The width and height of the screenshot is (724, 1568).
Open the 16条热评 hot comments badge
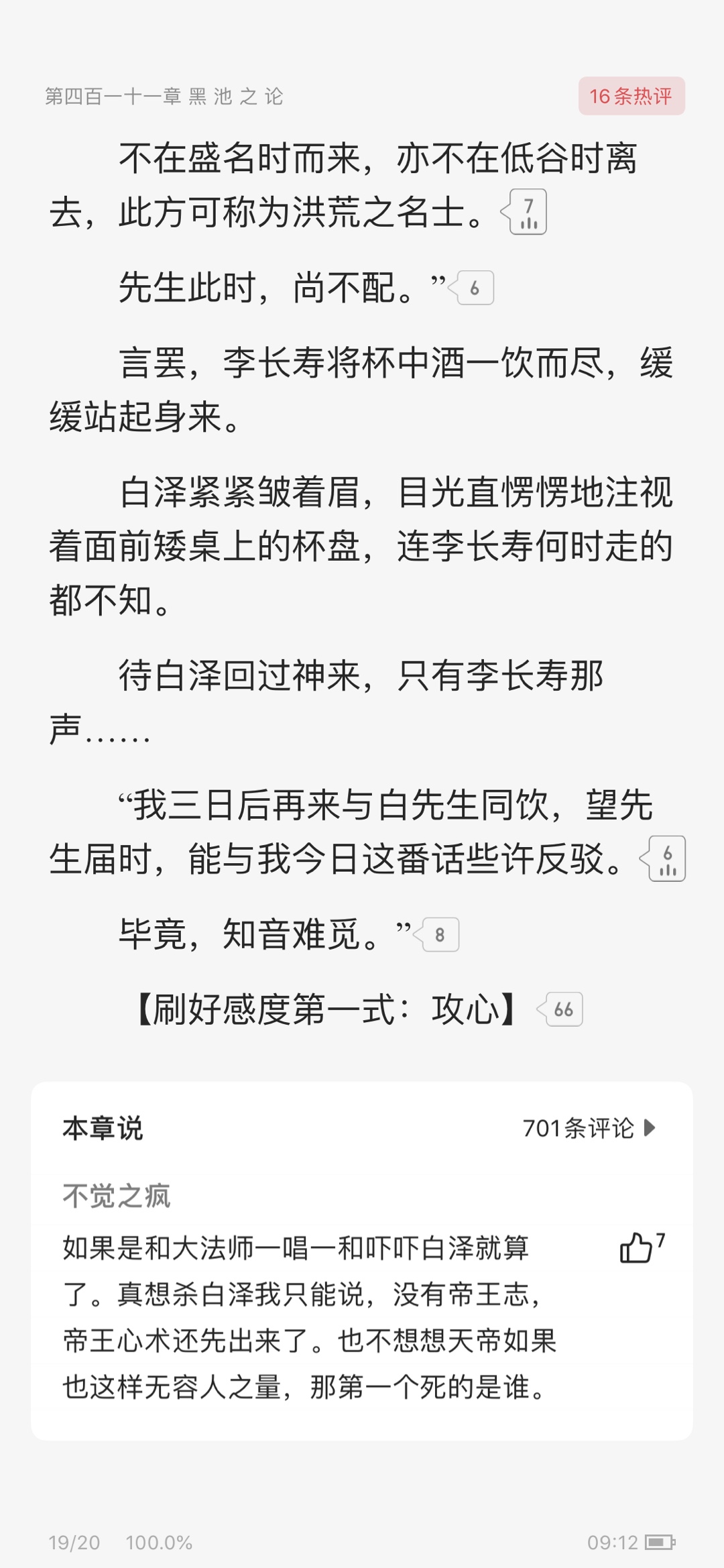point(631,96)
